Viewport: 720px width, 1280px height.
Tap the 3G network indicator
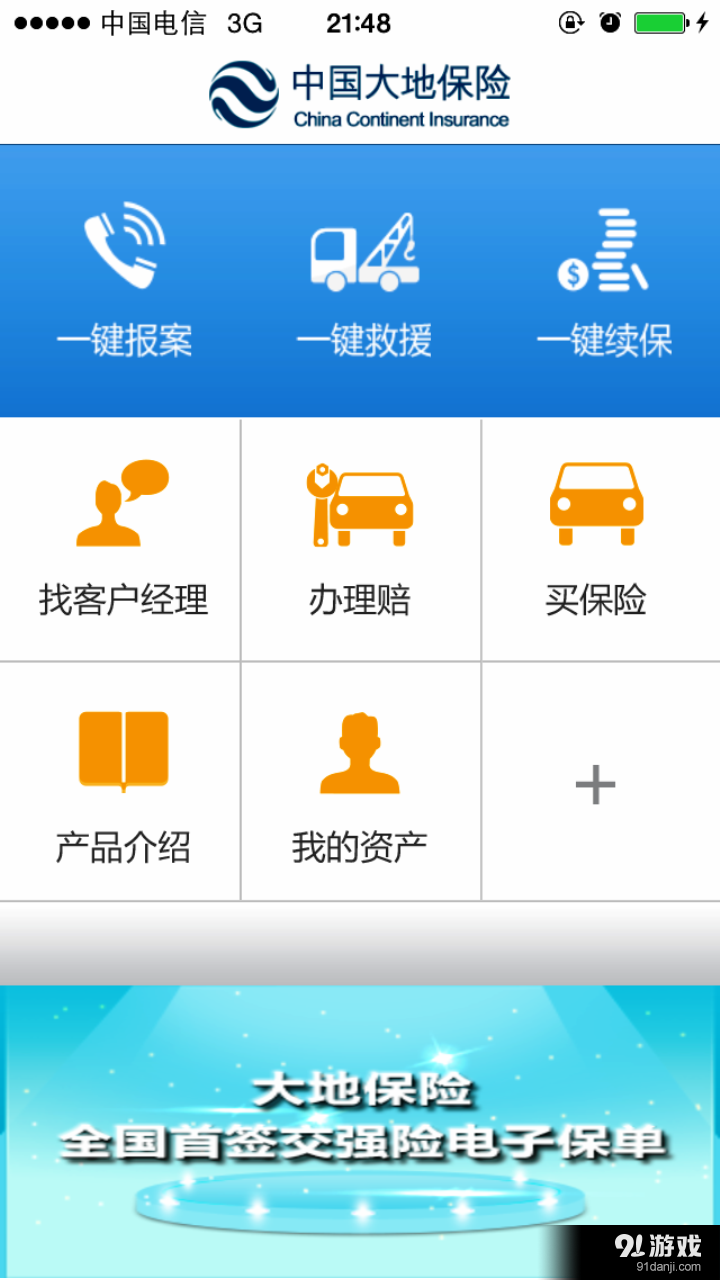pyautogui.click(x=238, y=20)
